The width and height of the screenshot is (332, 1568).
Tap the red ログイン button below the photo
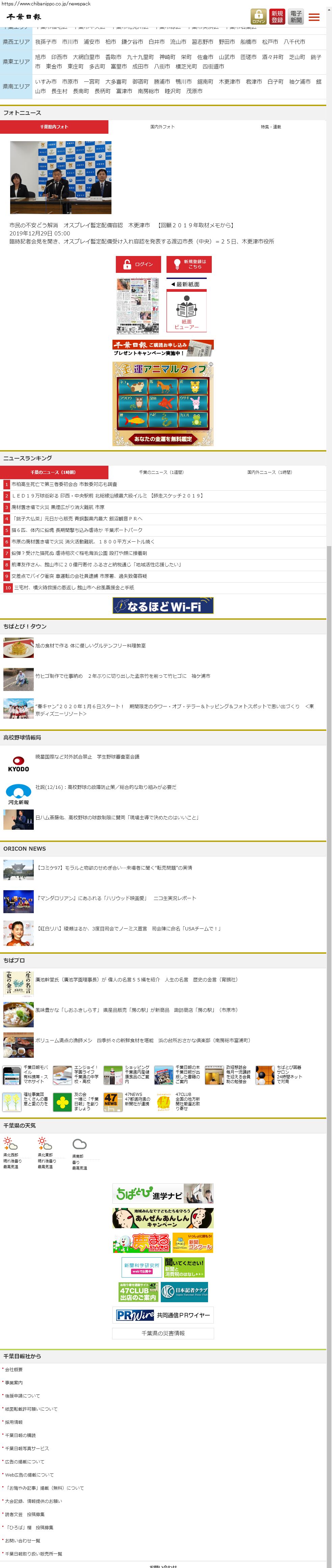pos(138,264)
